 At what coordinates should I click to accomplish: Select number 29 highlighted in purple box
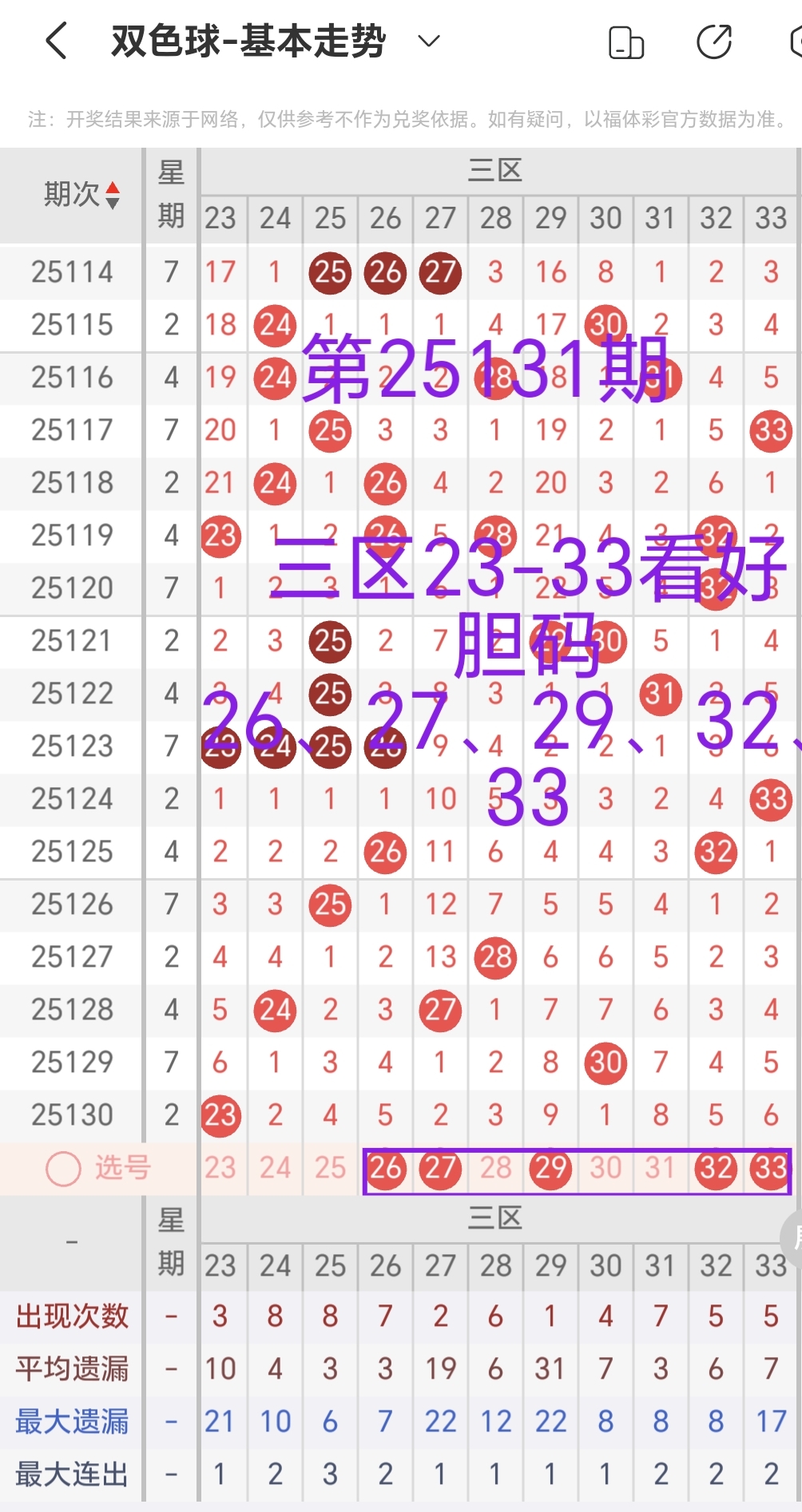click(x=550, y=1169)
